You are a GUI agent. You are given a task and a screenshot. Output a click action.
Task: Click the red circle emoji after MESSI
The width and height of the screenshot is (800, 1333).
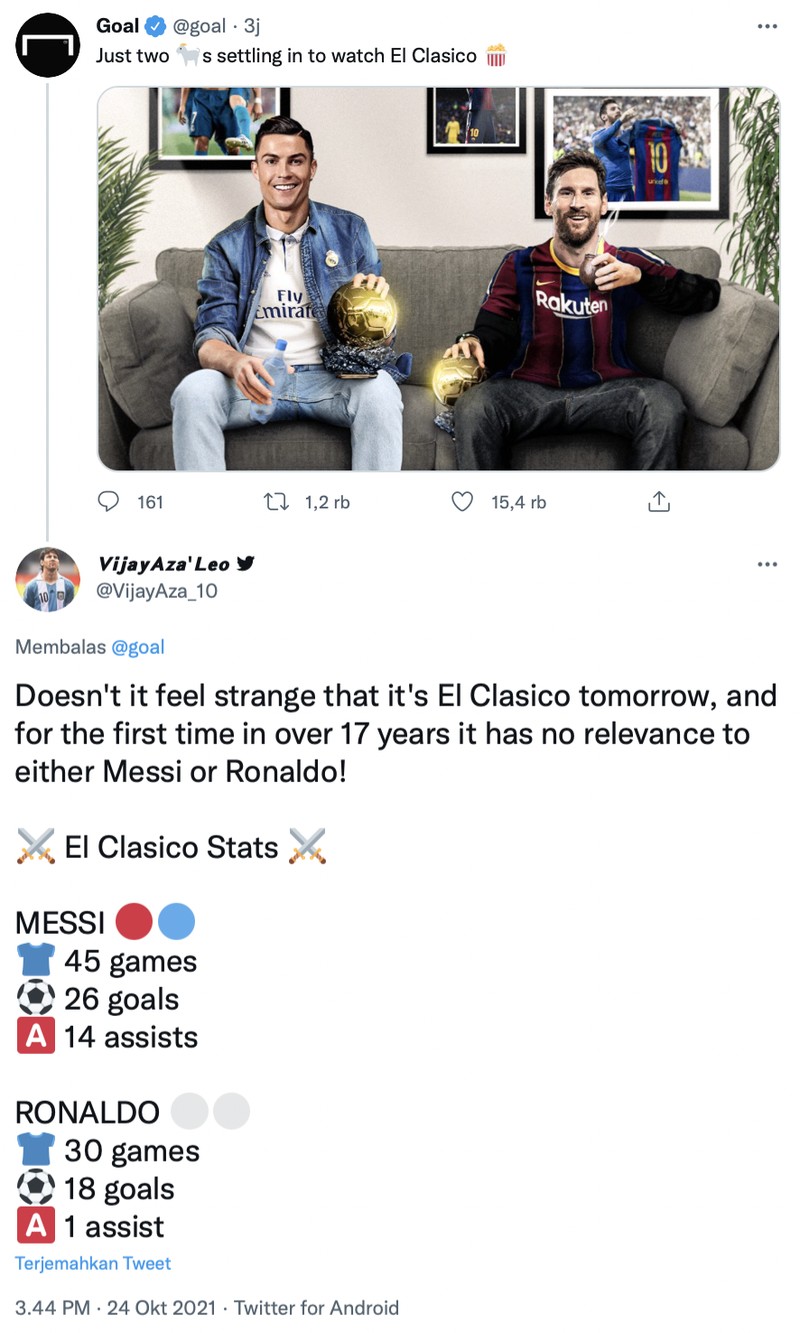(x=135, y=920)
